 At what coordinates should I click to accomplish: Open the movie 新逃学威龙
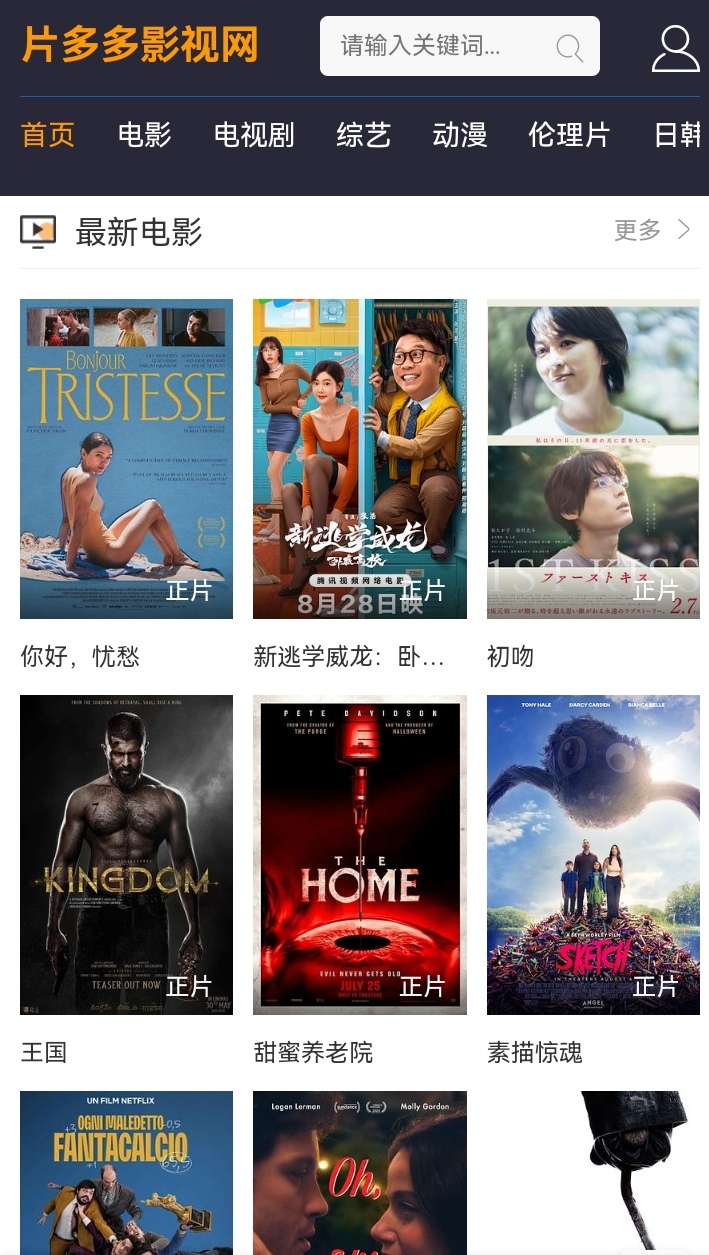point(359,459)
